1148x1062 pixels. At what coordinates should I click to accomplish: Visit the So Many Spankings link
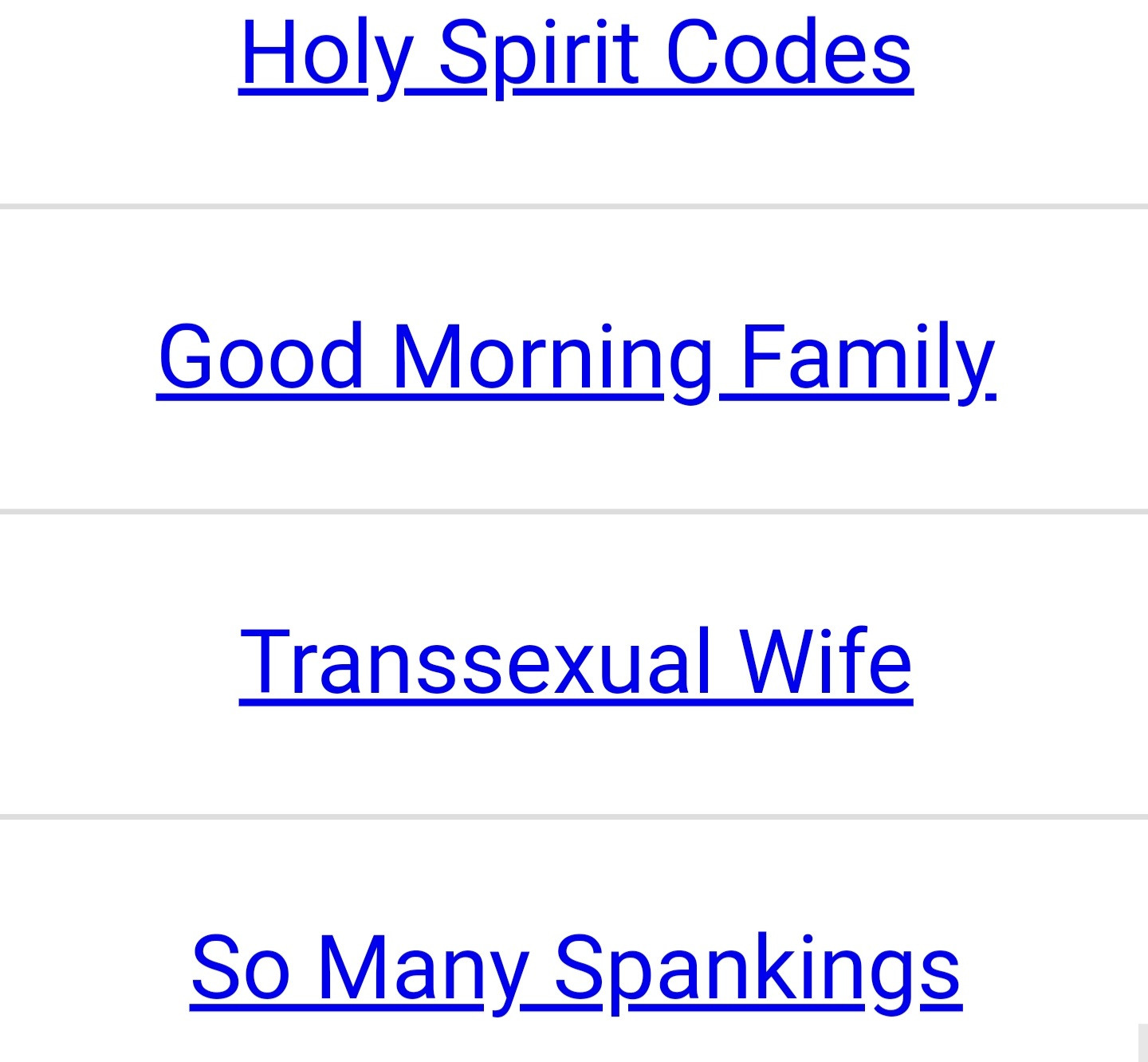[576, 968]
